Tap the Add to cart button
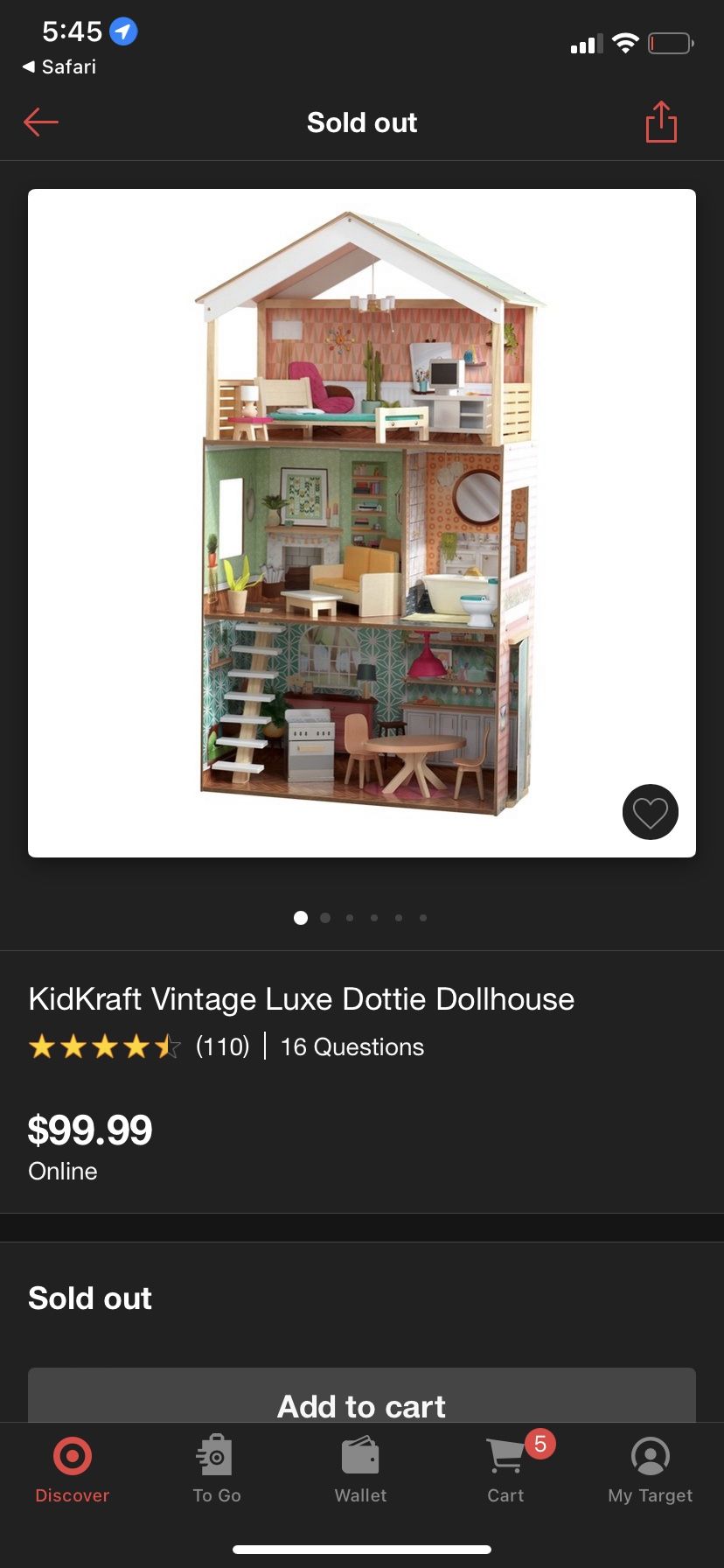The image size is (724, 1568). point(362,1396)
